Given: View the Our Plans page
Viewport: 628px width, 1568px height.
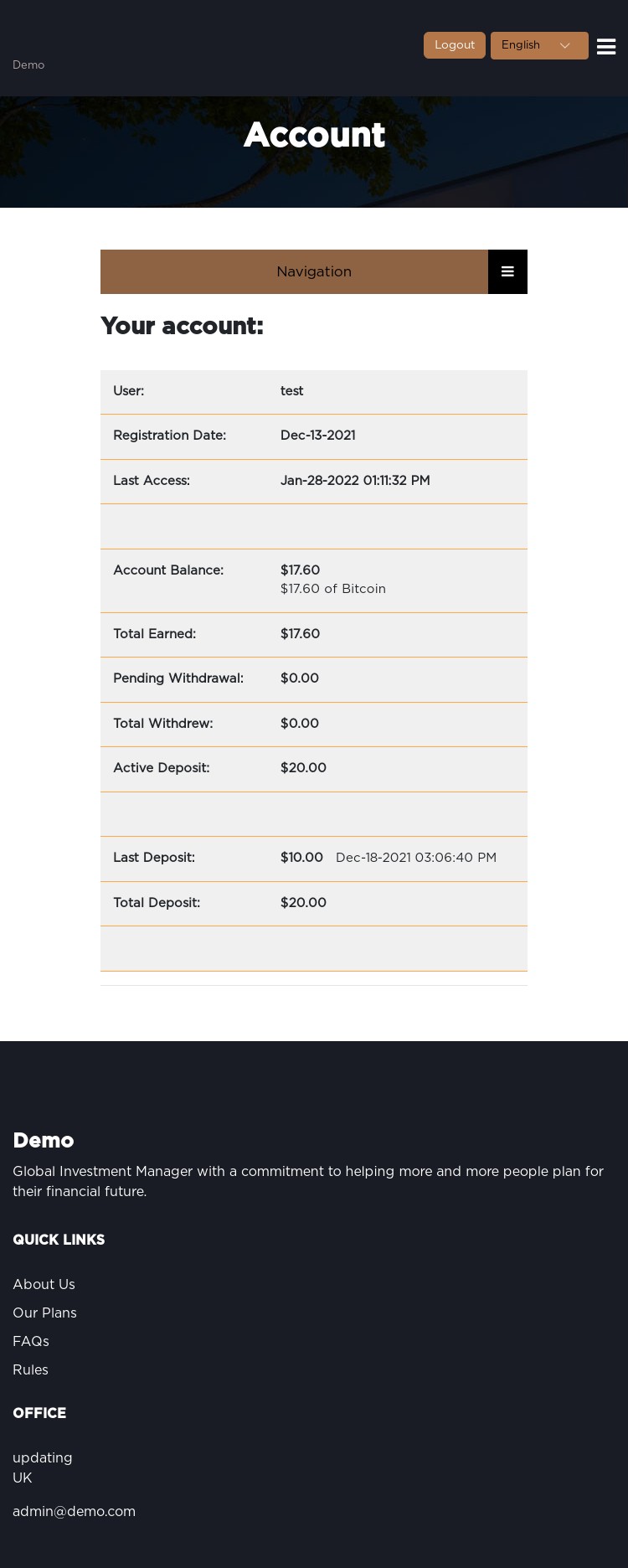Looking at the screenshot, I should [44, 1313].
